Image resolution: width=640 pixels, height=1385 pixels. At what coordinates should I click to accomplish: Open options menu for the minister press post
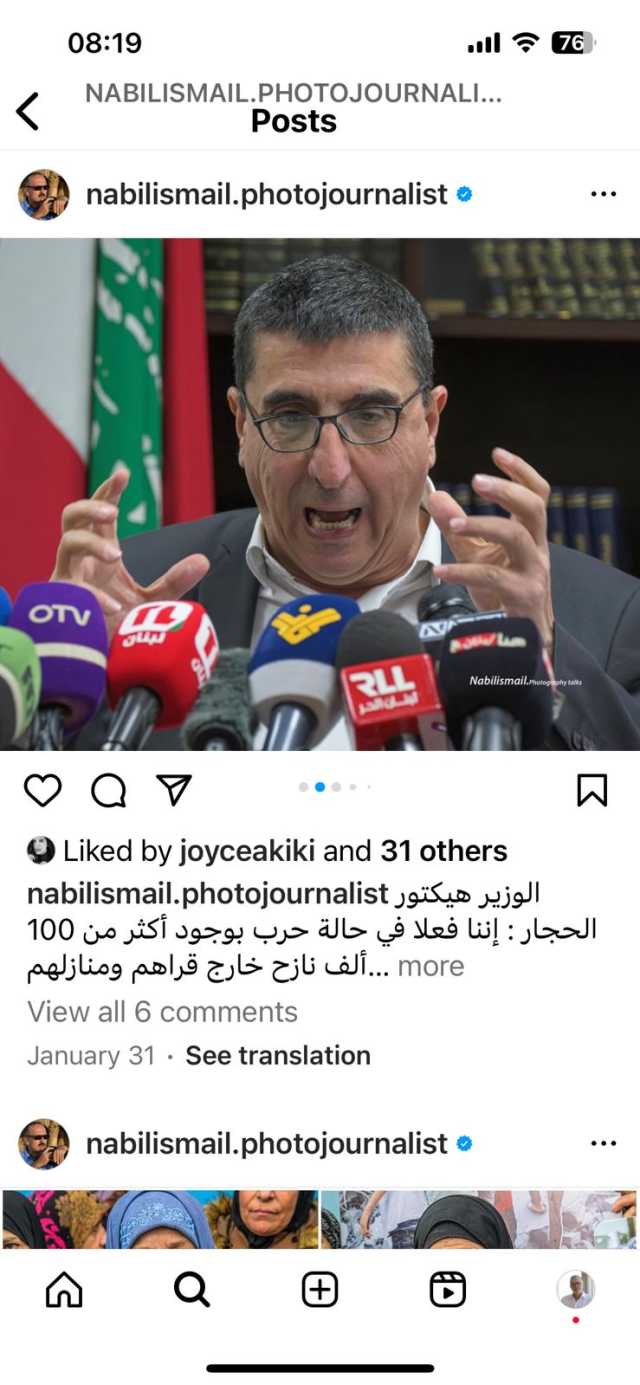pyautogui.click(x=603, y=194)
